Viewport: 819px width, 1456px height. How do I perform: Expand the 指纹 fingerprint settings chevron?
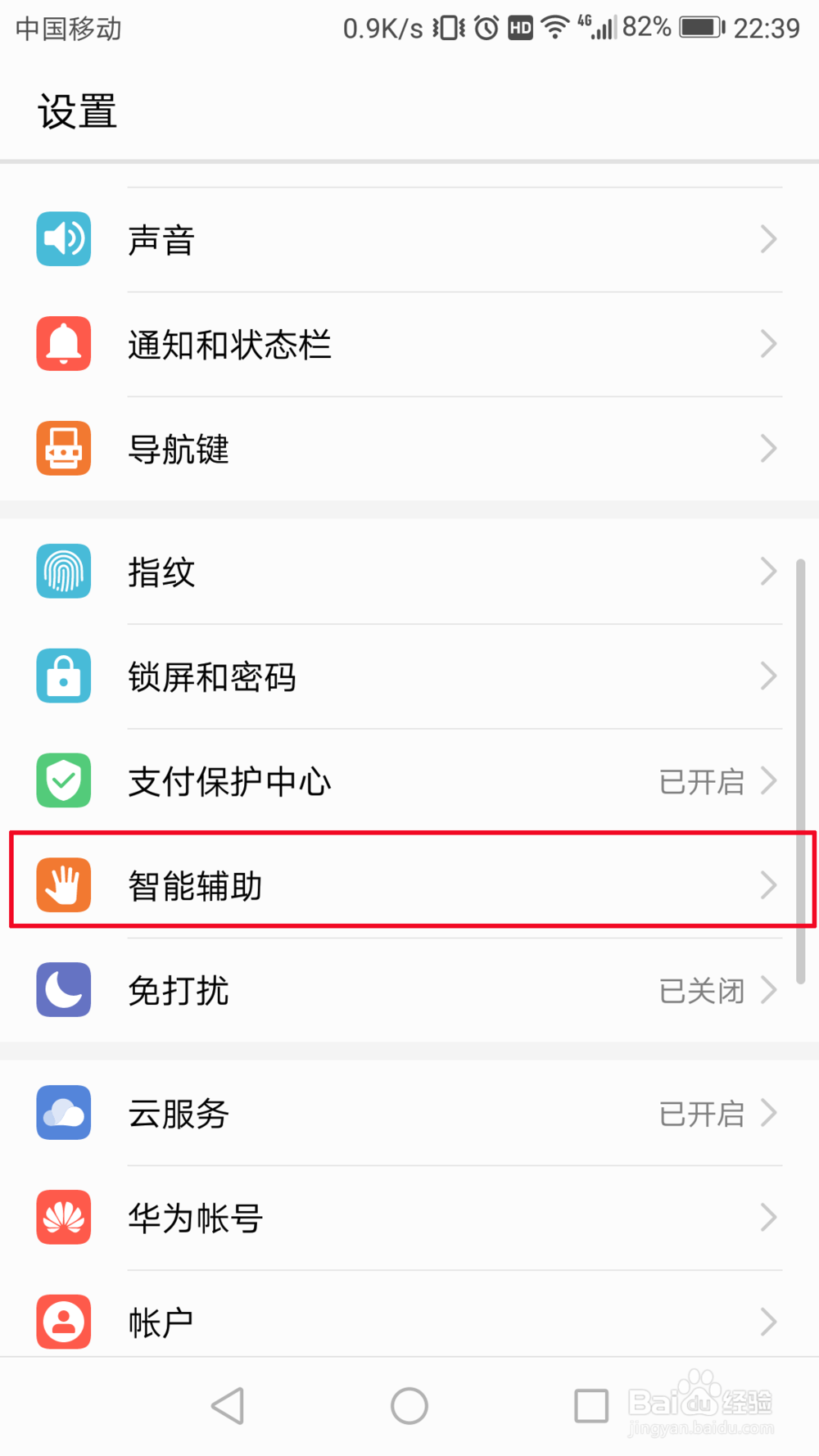pos(767,572)
